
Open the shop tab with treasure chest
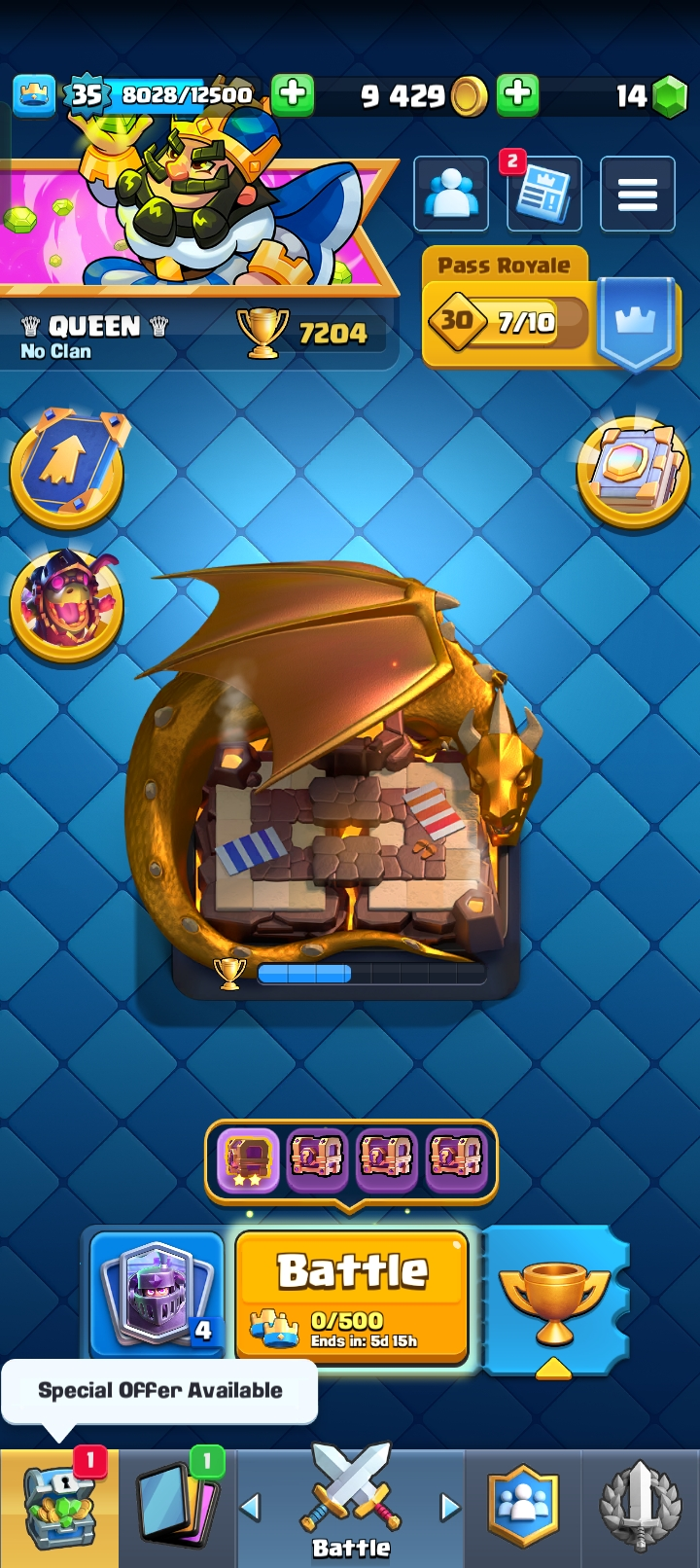pos(58,1508)
